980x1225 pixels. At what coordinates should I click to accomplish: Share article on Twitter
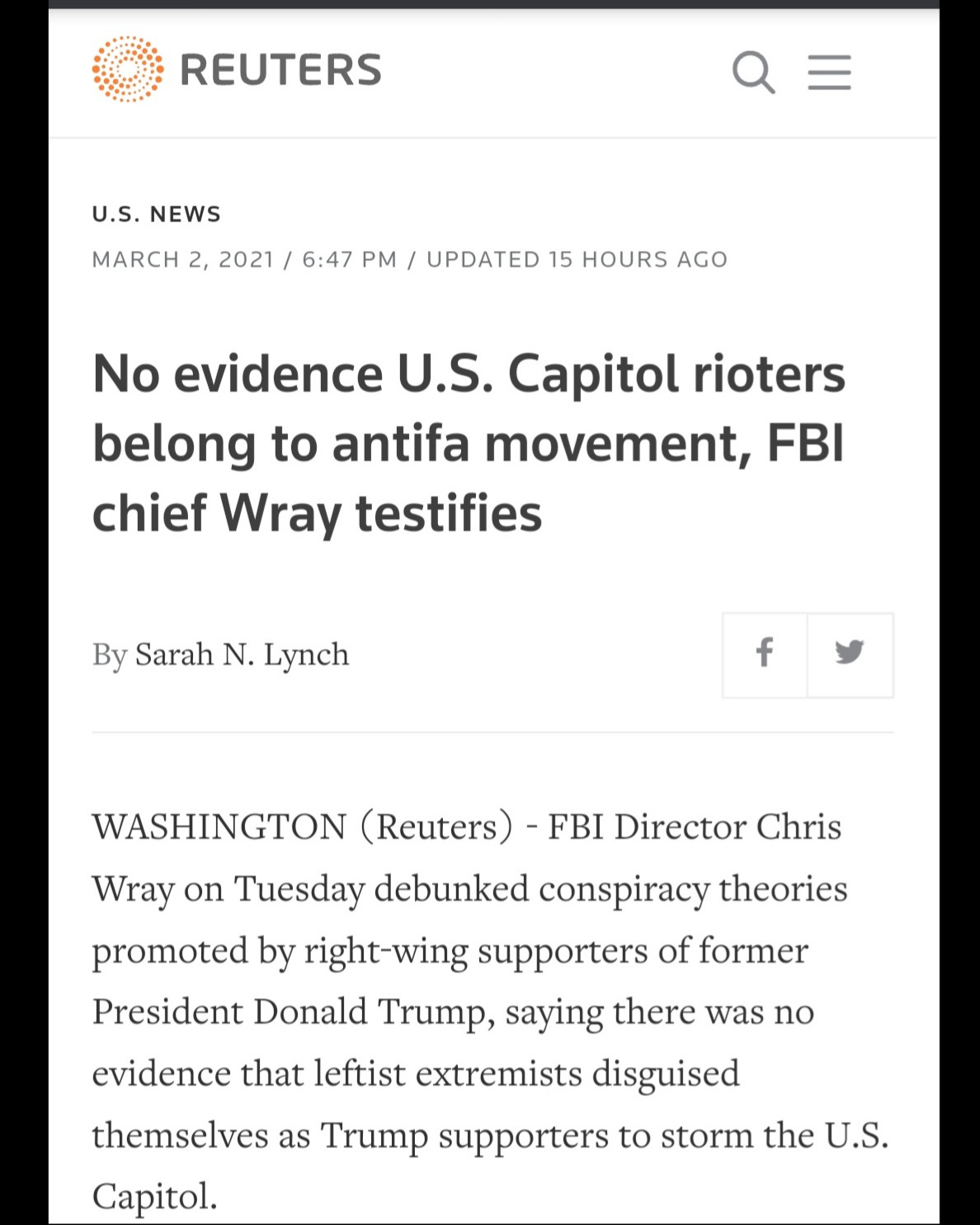850,655
